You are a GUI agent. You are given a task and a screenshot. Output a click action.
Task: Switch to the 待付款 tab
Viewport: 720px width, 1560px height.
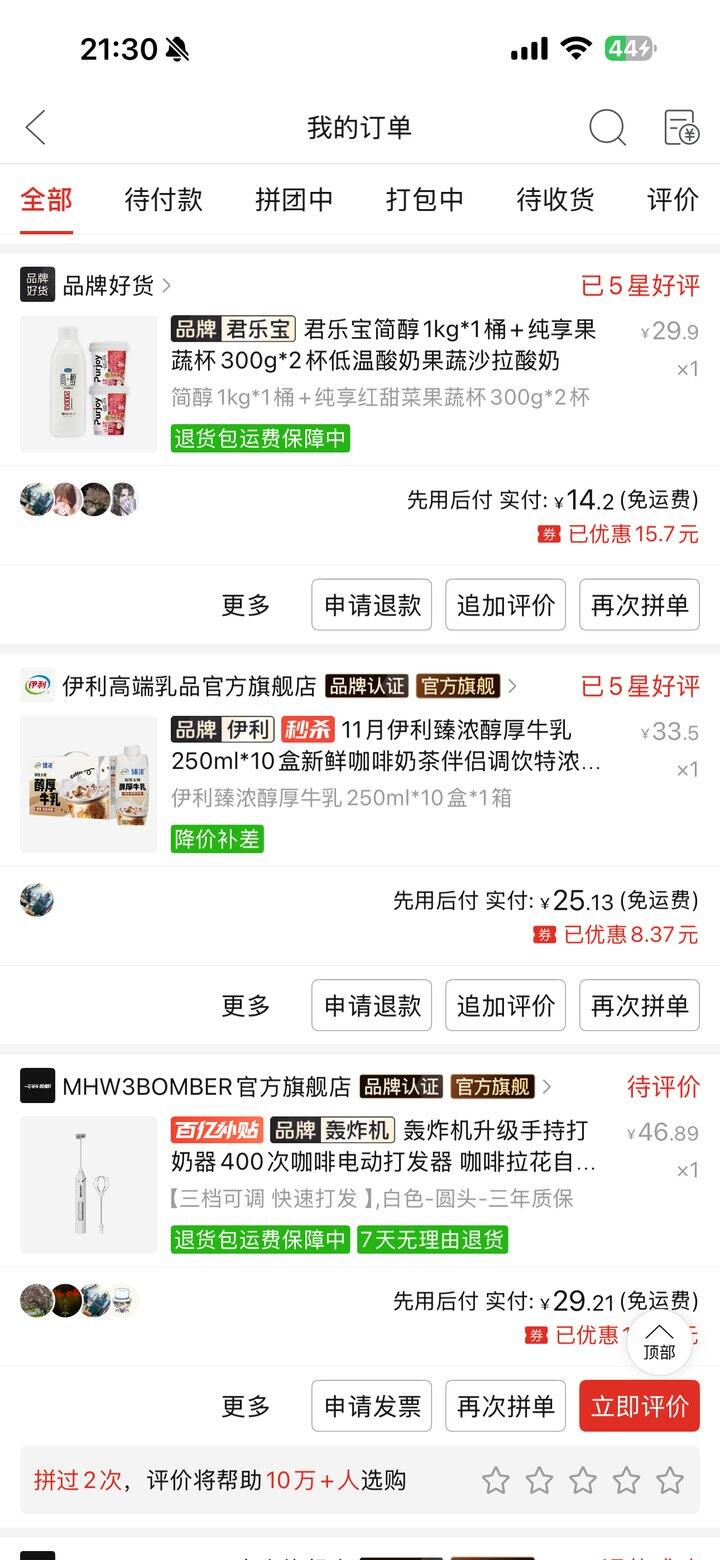click(x=163, y=199)
